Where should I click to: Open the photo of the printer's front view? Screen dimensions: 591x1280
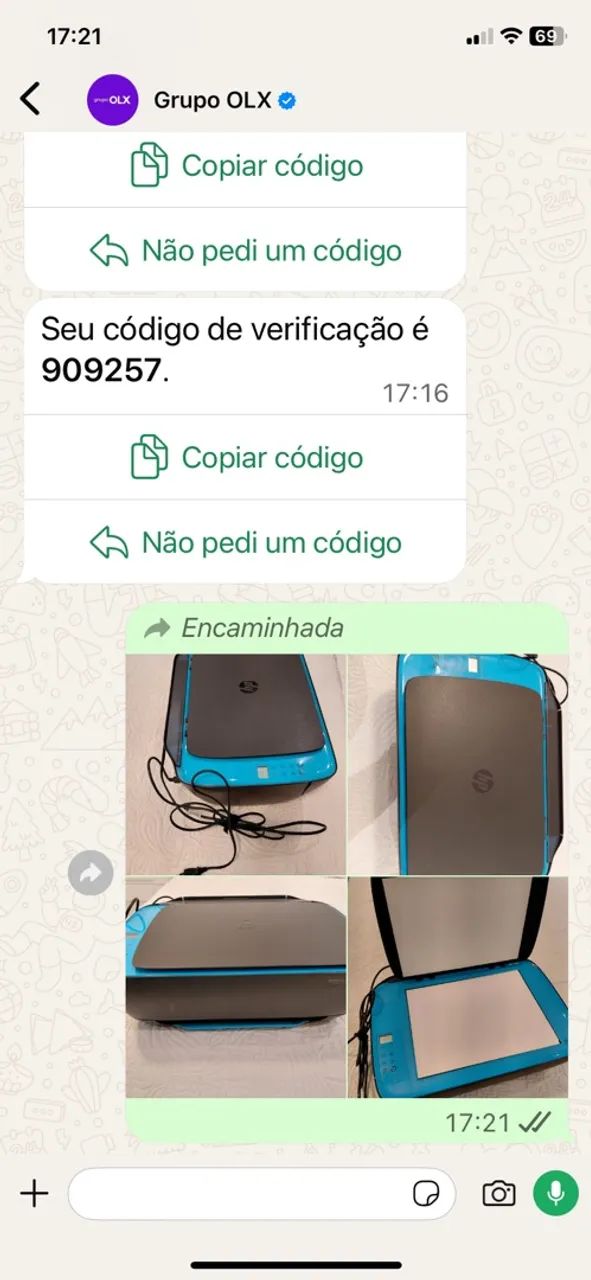[236, 987]
